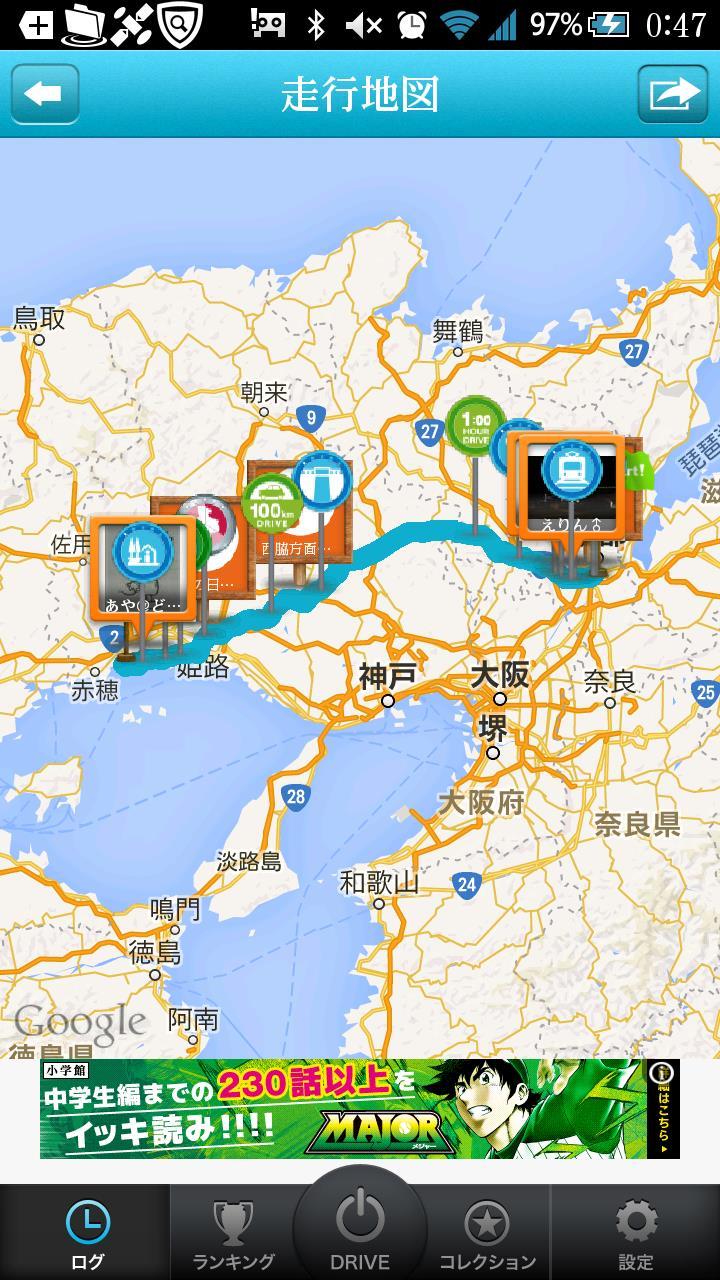
Task: Start the DRIVE power button
Action: click(x=360, y=1225)
